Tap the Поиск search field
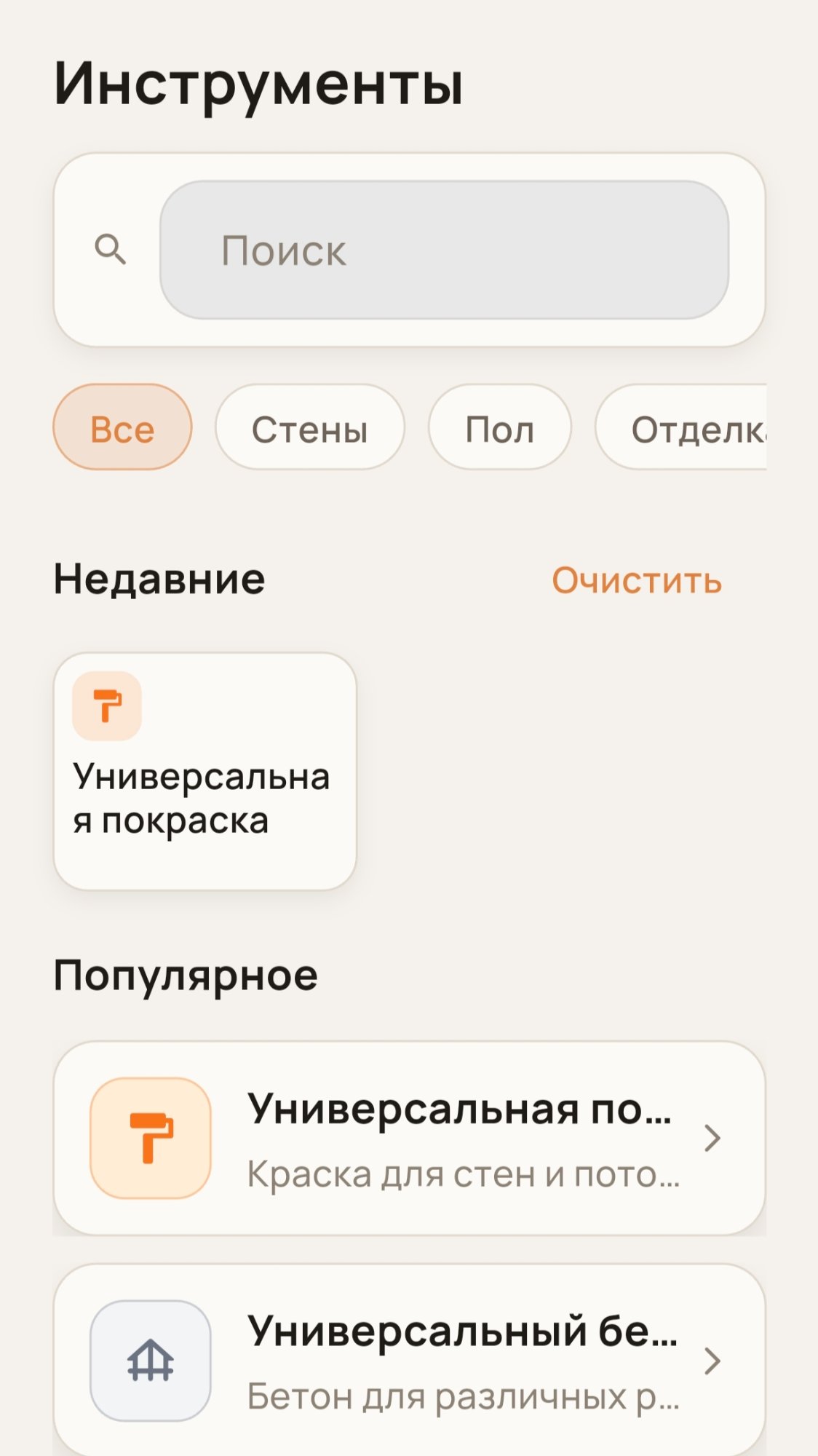 coord(444,250)
